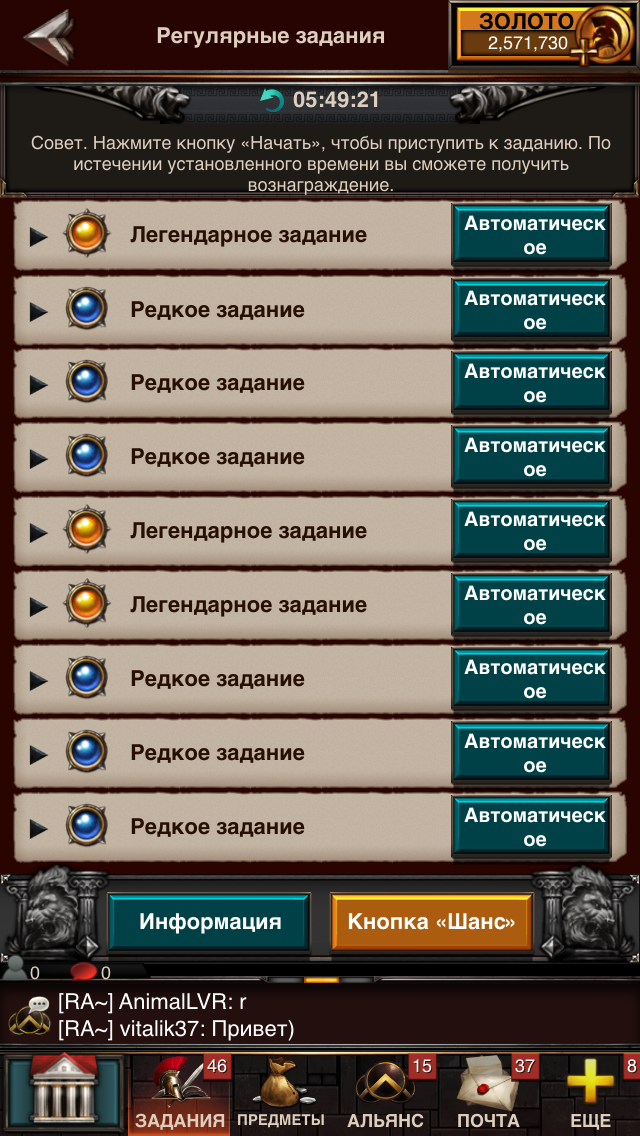Open the gold purchase button
The height and width of the screenshot is (1136, 640).
(543, 34)
